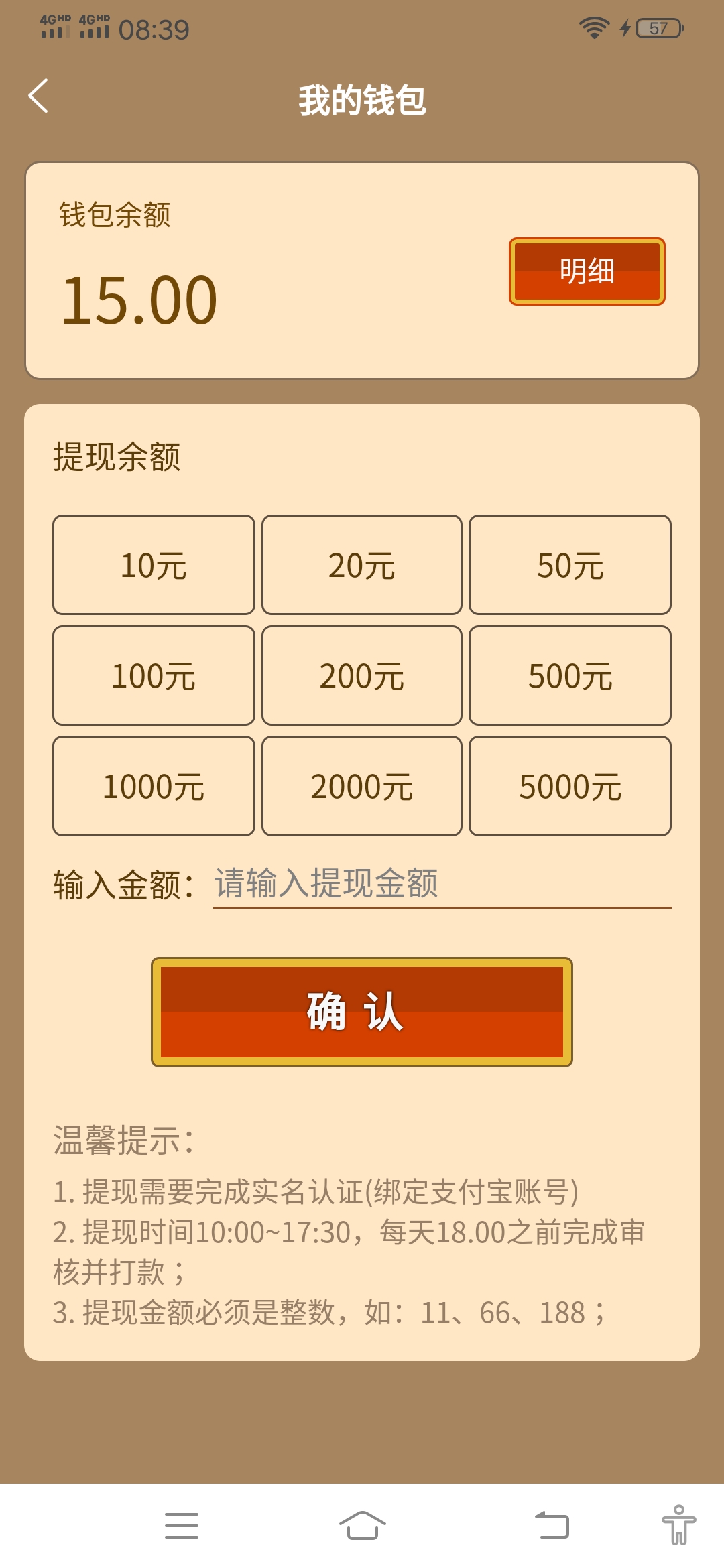Go back from the 我的钱包 page
Viewport: 724px width, 1568px height.
tap(38, 96)
